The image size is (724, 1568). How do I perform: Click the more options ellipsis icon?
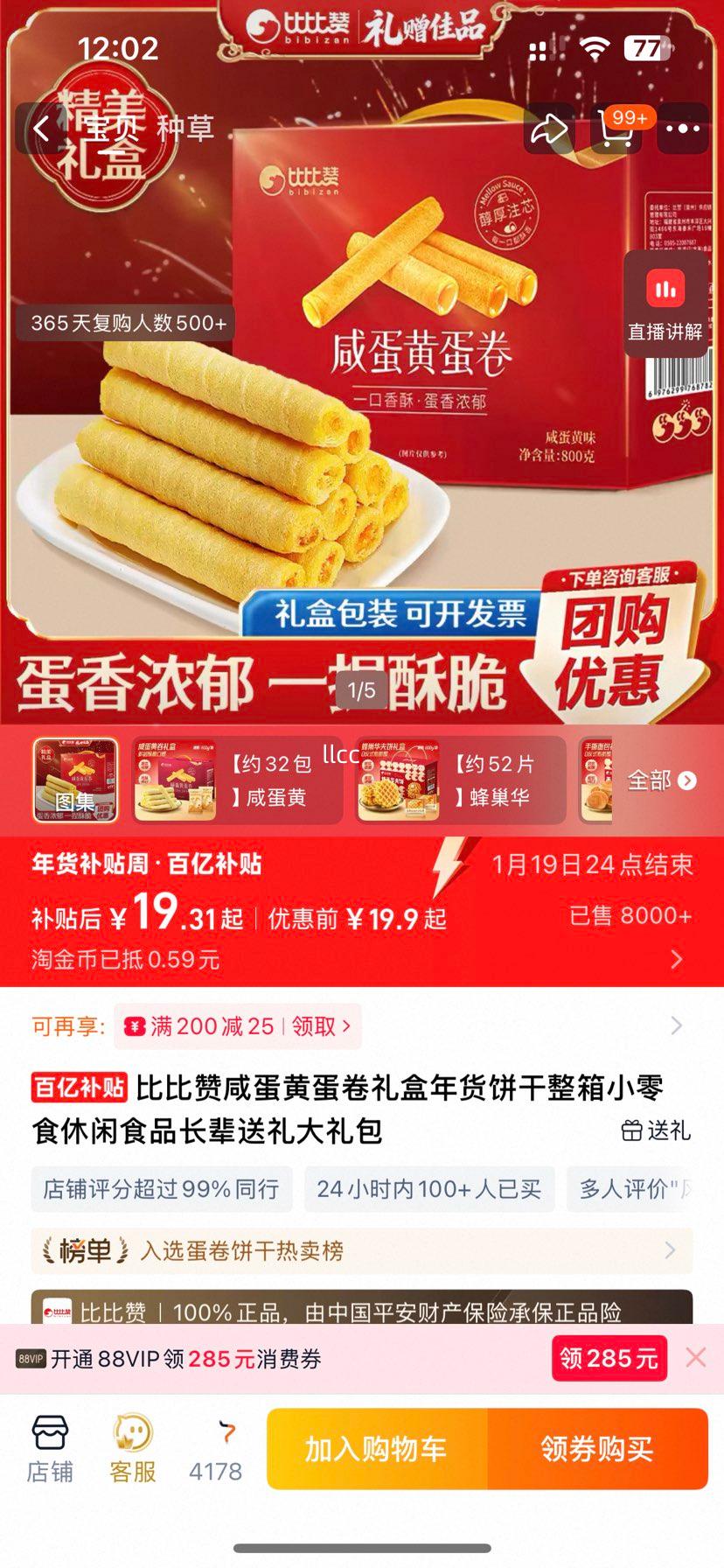tap(681, 128)
